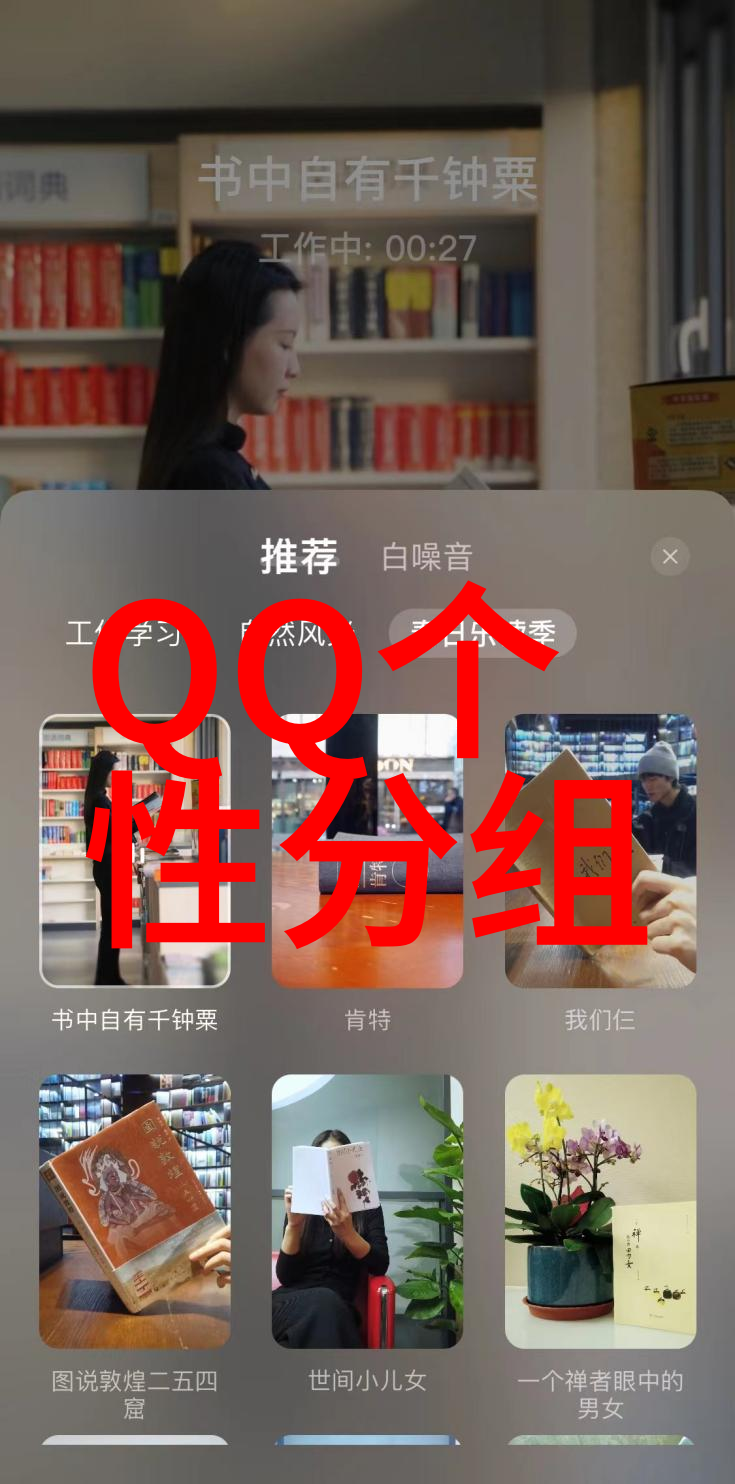735x1484 pixels.
Task: Select the 春日乐读季 chip
Action: (x=482, y=633)
